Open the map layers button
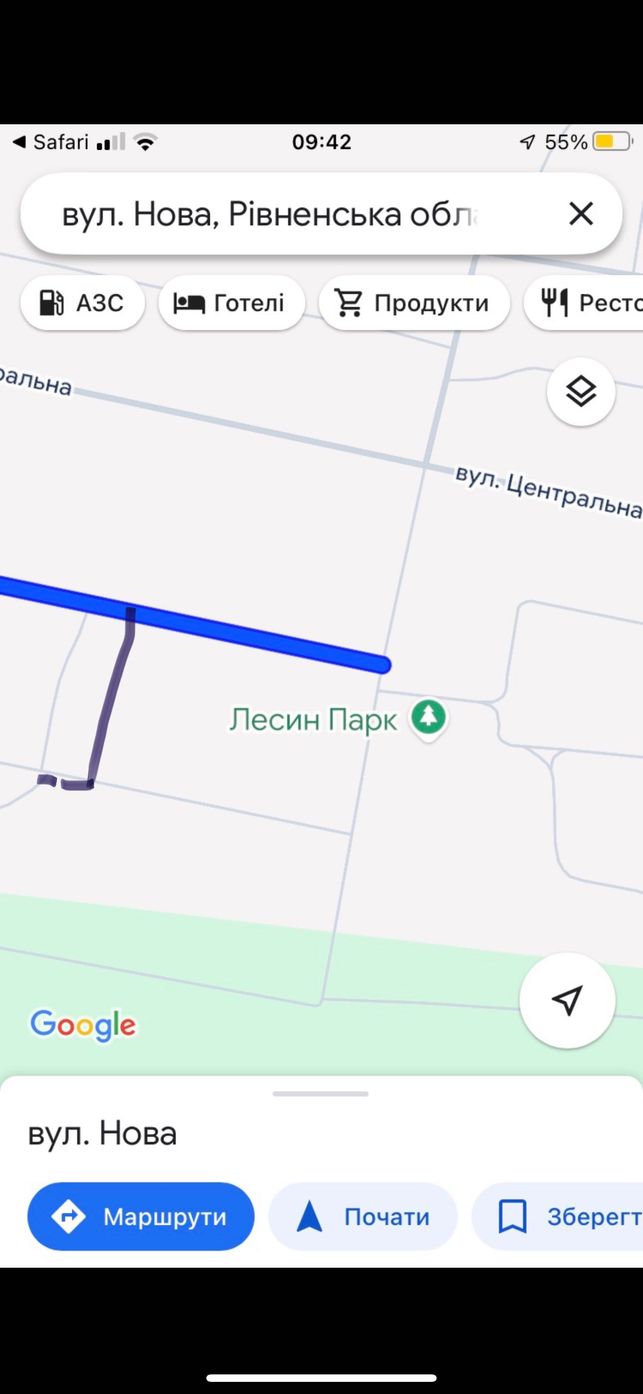643x1394 pixels. [x=581, y=392]
